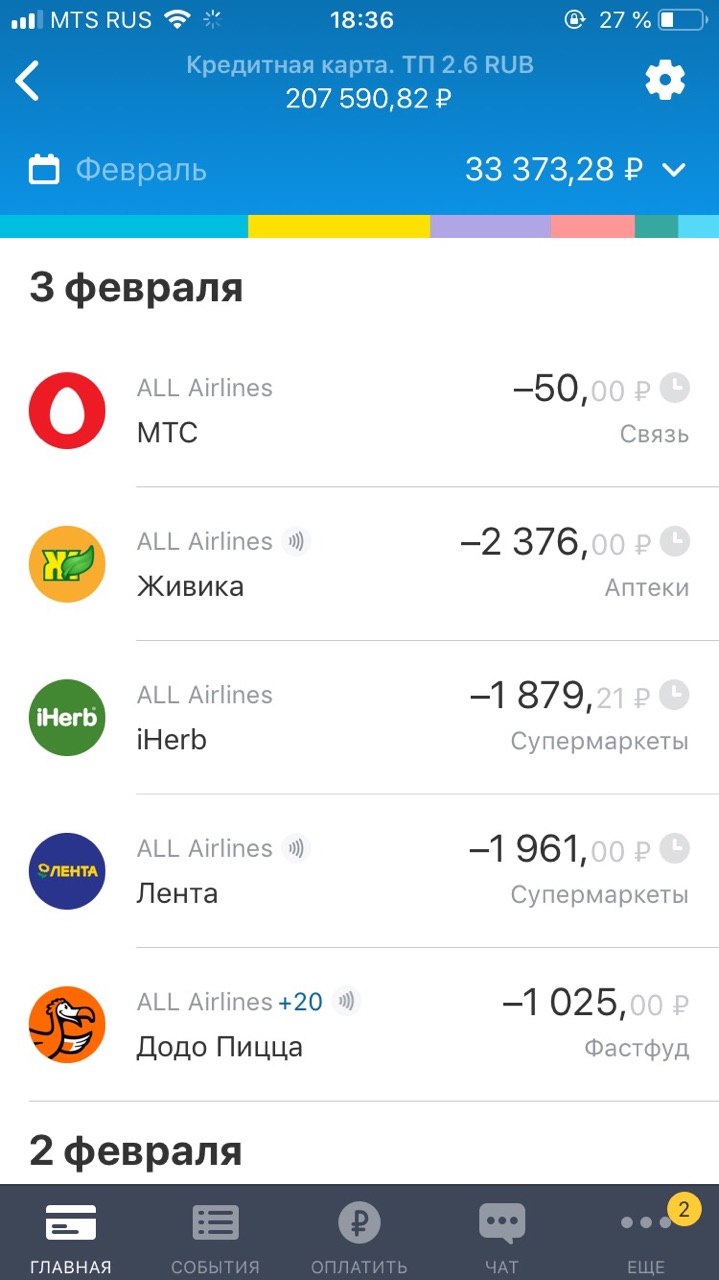
Task: View the iHerb purchase details
Action: coord(359,718)
